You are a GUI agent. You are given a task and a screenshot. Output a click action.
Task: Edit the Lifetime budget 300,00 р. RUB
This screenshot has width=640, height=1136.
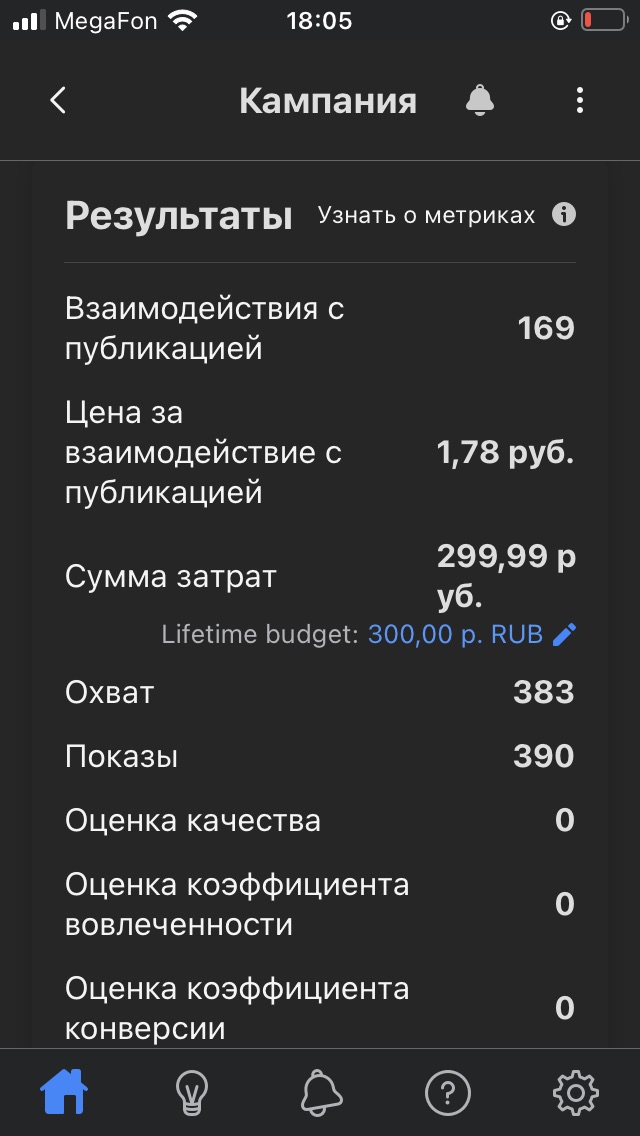[565, 634]
